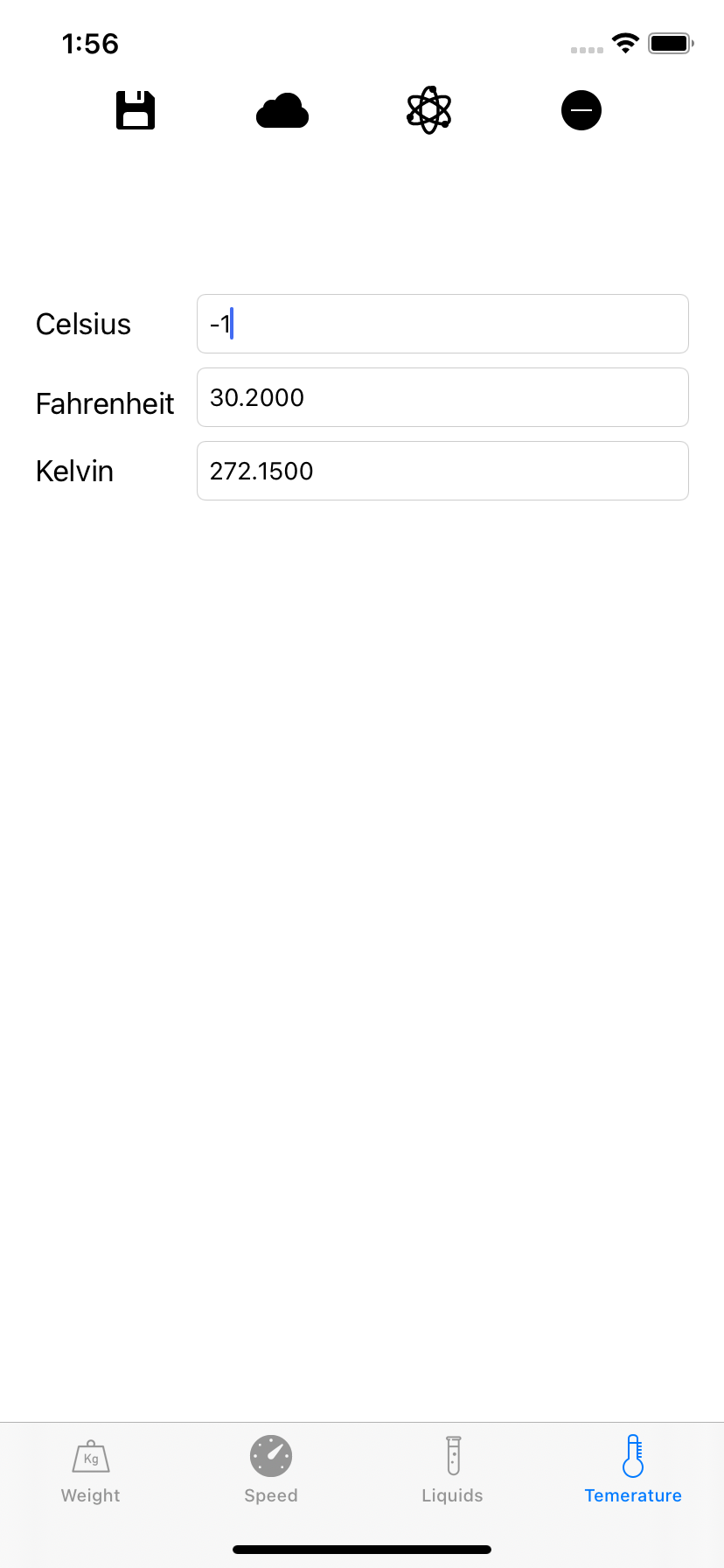The width and height of the screenshot is (724, 1568).
Task: Tap the Wi-Fi status icon
Action: (625, 42)
